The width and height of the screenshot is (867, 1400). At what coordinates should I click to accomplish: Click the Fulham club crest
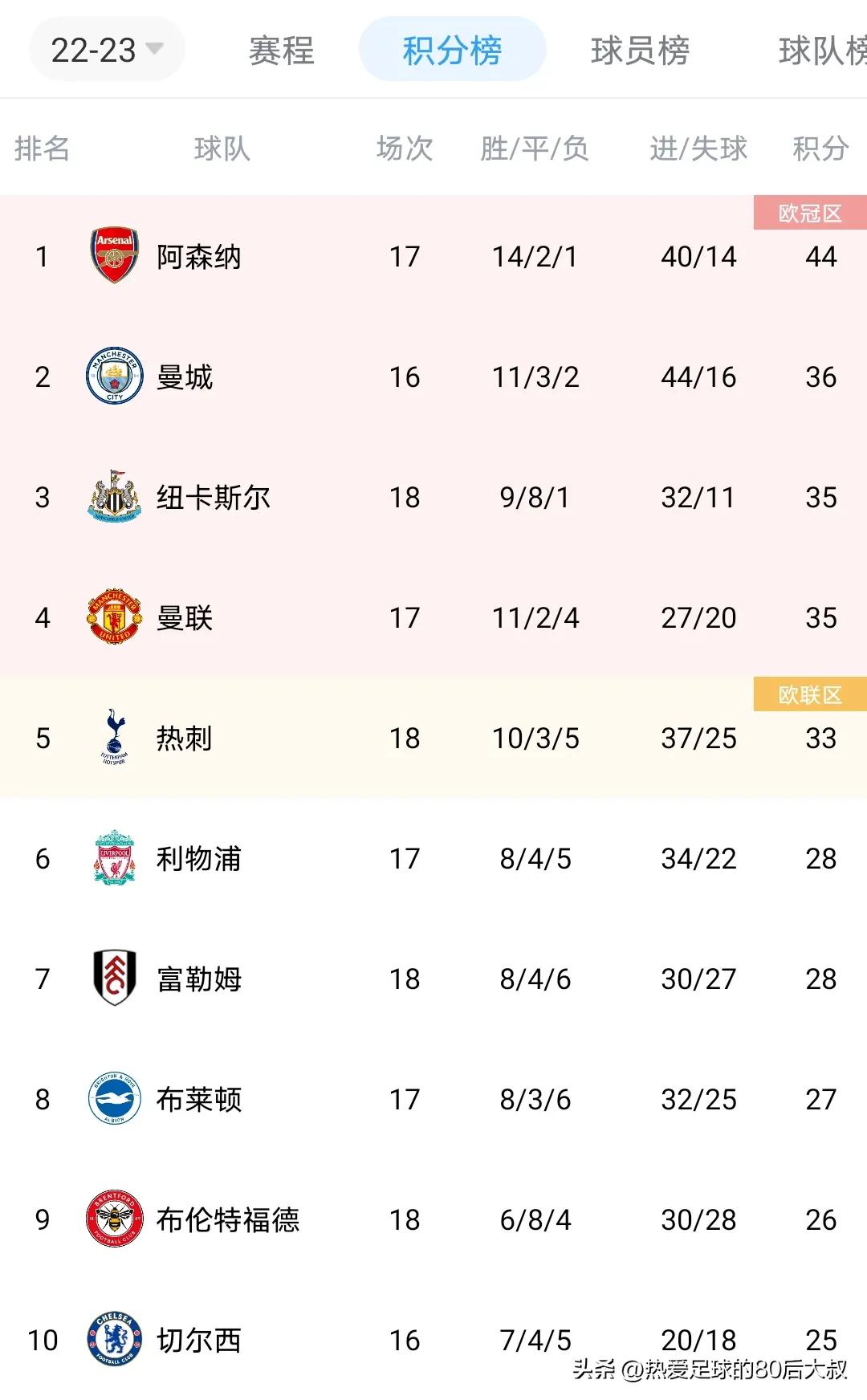click(x=114, y=979)
